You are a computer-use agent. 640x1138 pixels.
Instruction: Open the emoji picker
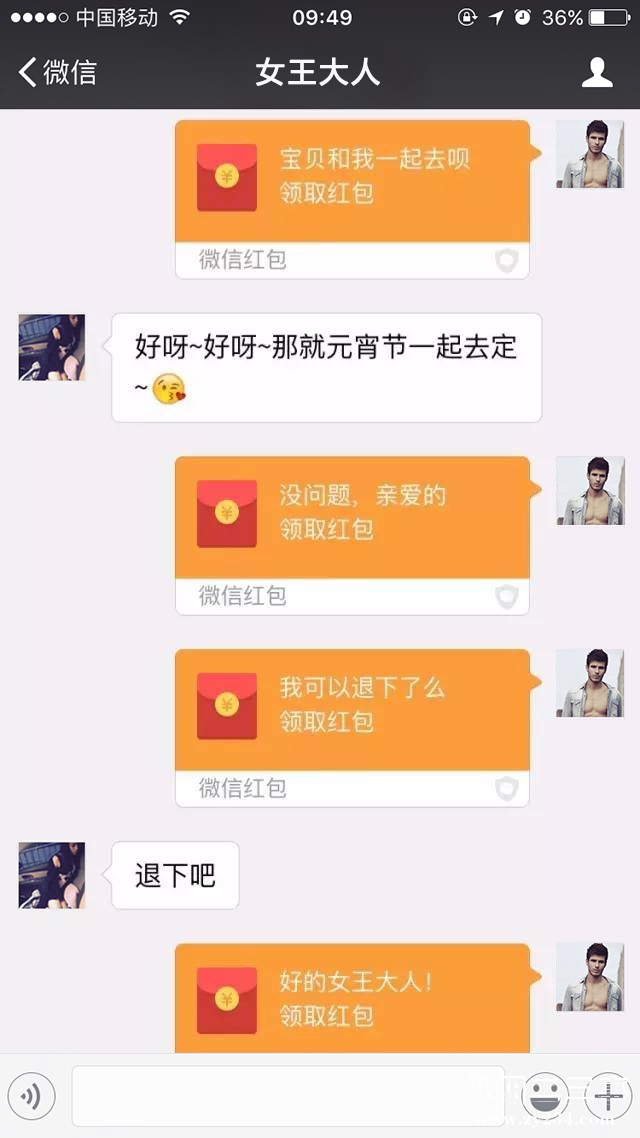(x=545, y=1097)
